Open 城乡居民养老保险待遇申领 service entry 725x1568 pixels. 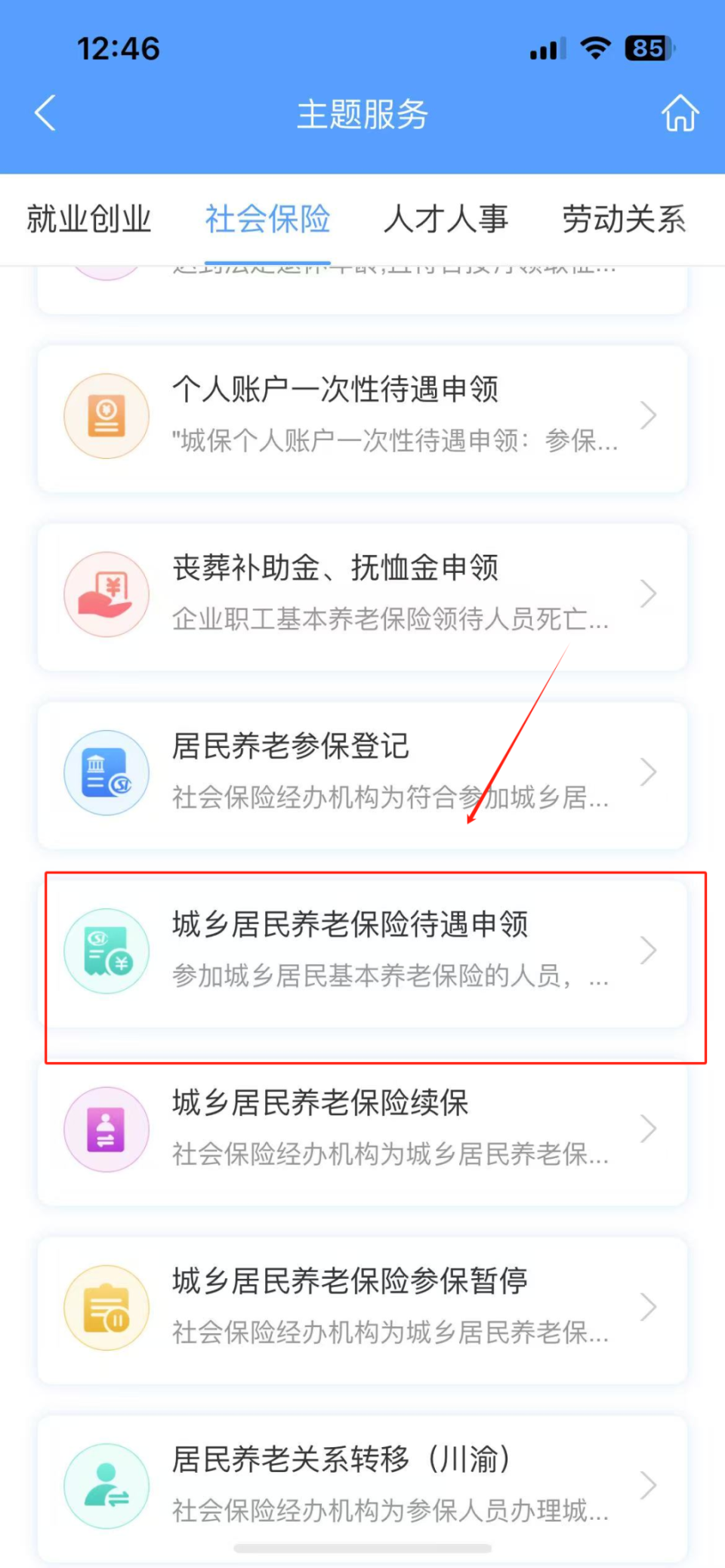(x=362, y=950)
